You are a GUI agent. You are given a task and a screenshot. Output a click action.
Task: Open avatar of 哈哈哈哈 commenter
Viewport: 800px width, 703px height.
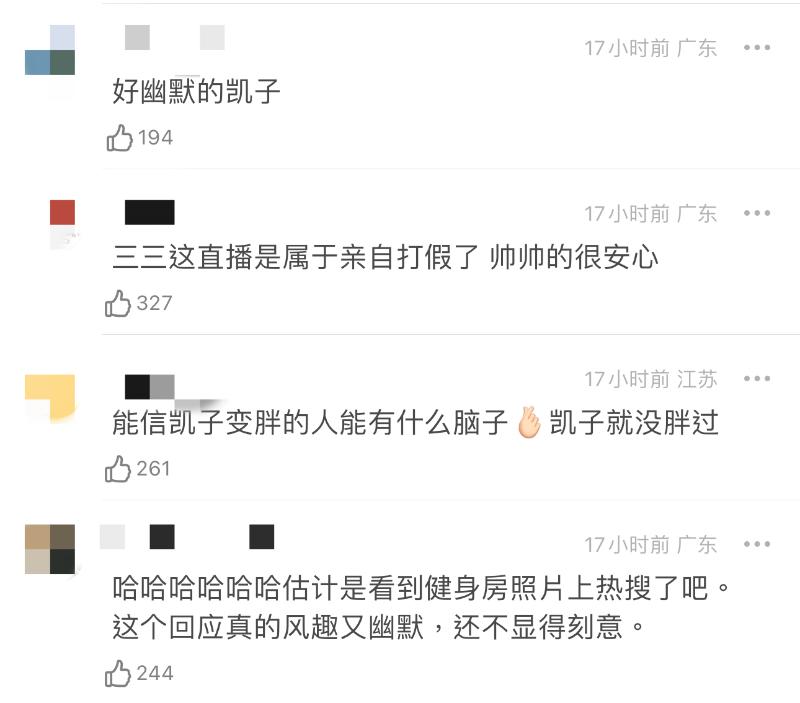tap(50, 548)
